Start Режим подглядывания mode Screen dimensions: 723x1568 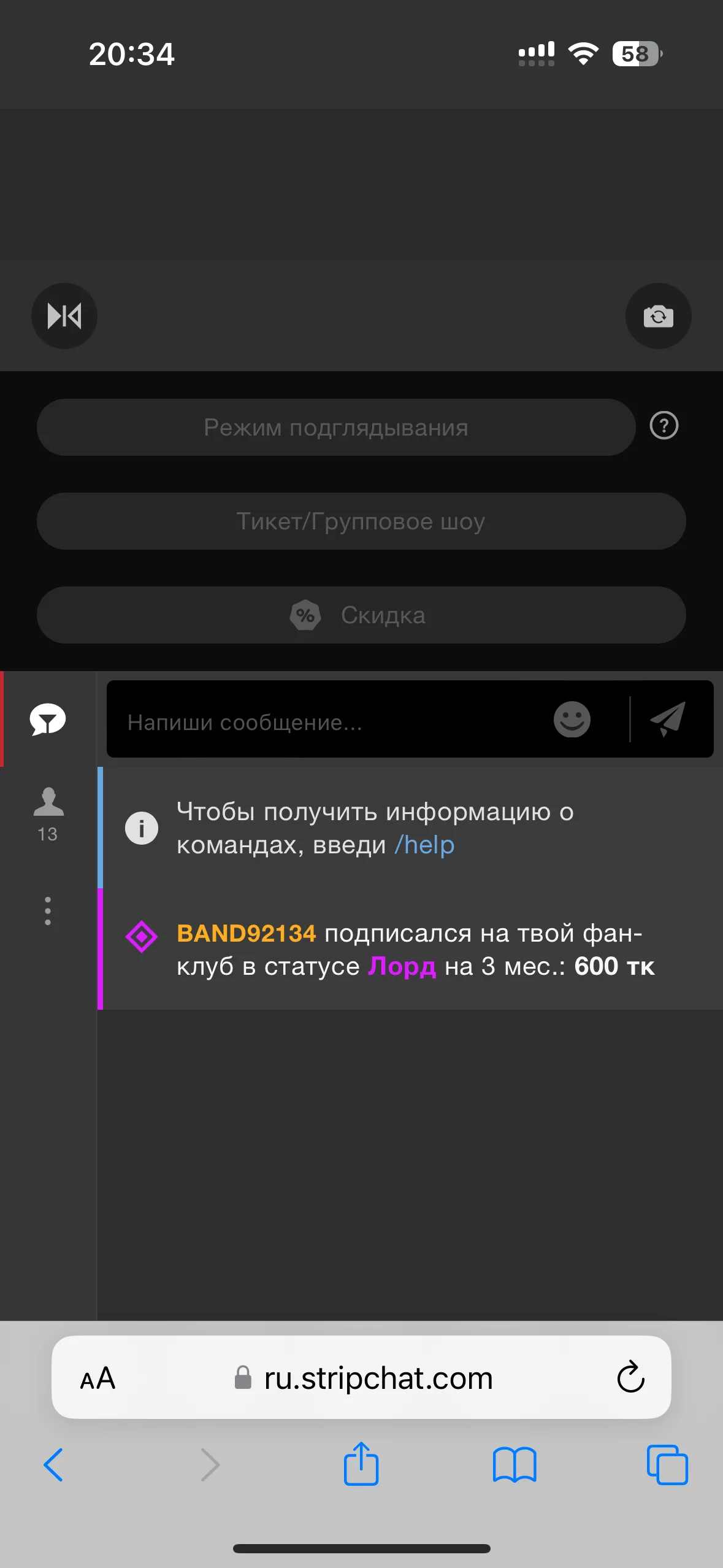[335, 428]
